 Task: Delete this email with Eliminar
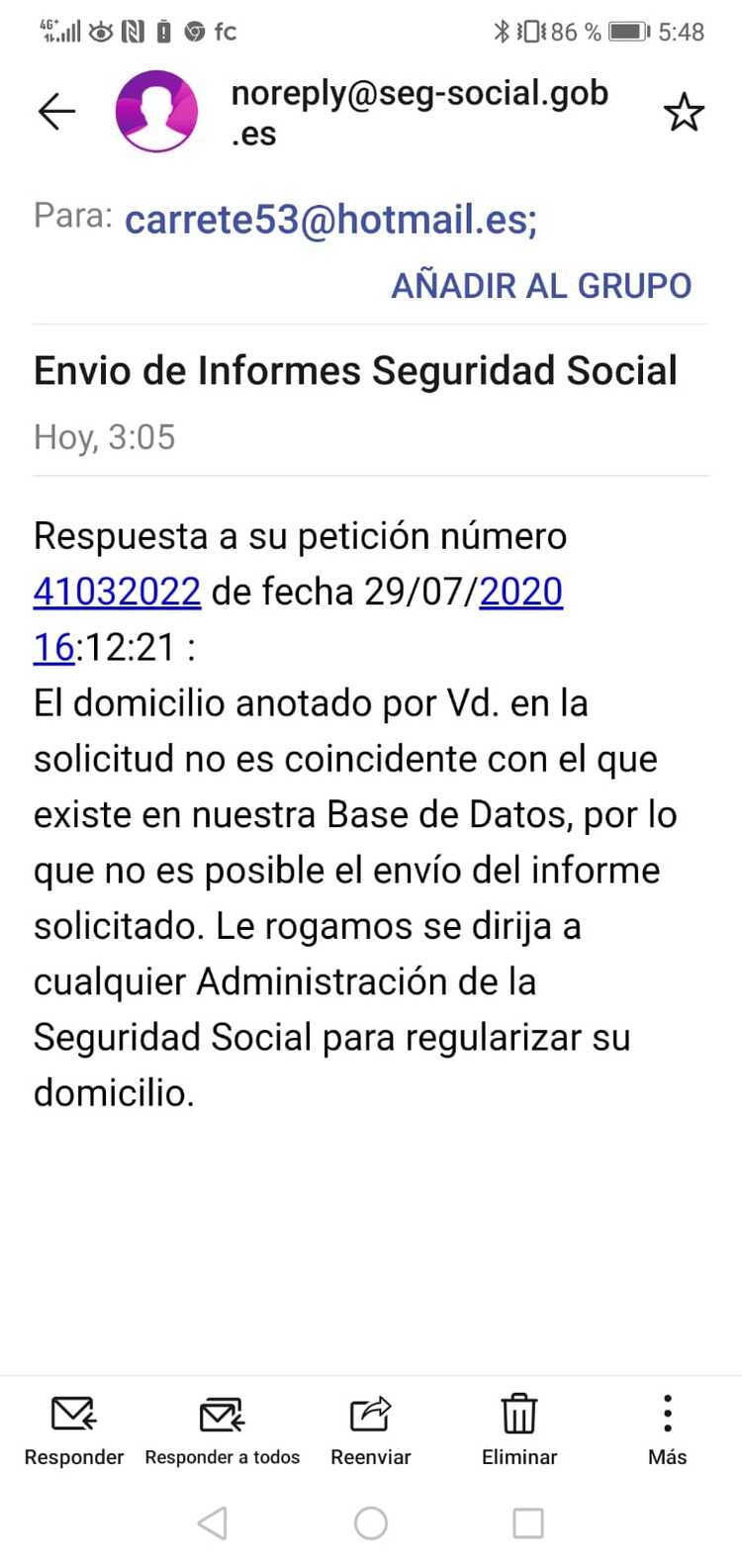point(519,1430)
